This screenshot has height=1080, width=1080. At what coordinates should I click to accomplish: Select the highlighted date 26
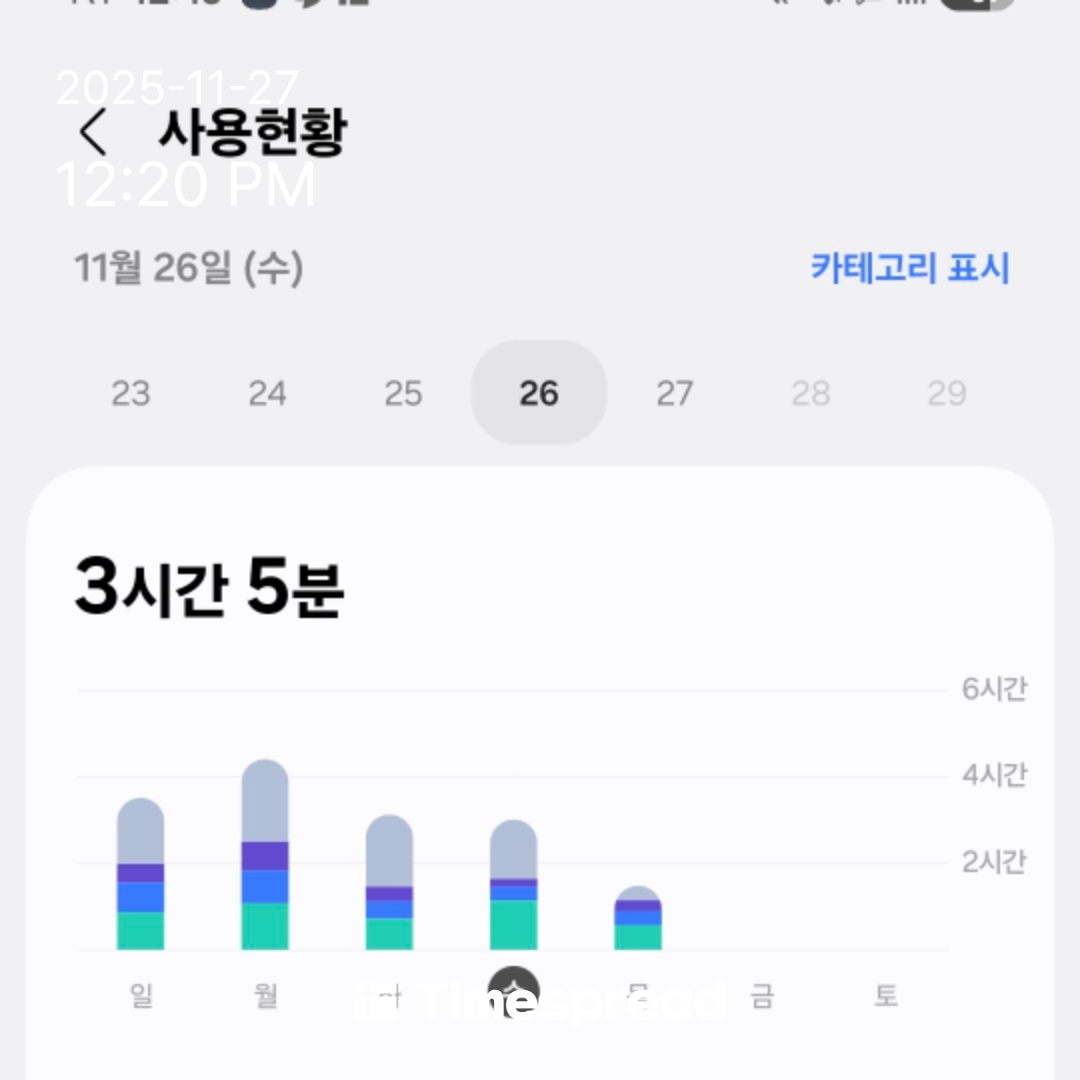point(539,393)
